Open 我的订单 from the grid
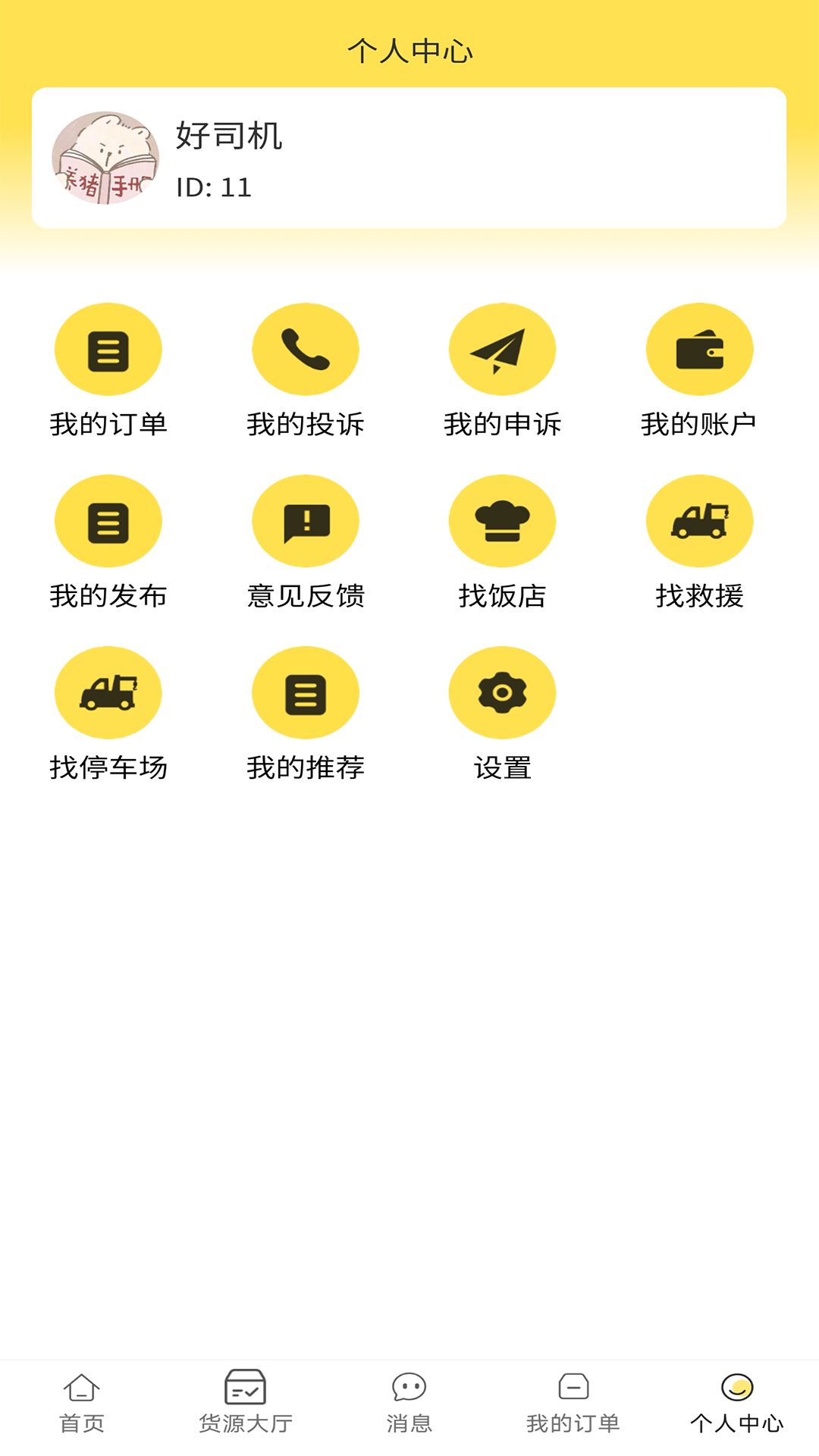The height and width of the screenshot is (1456, 819). (x=108, y=349)
